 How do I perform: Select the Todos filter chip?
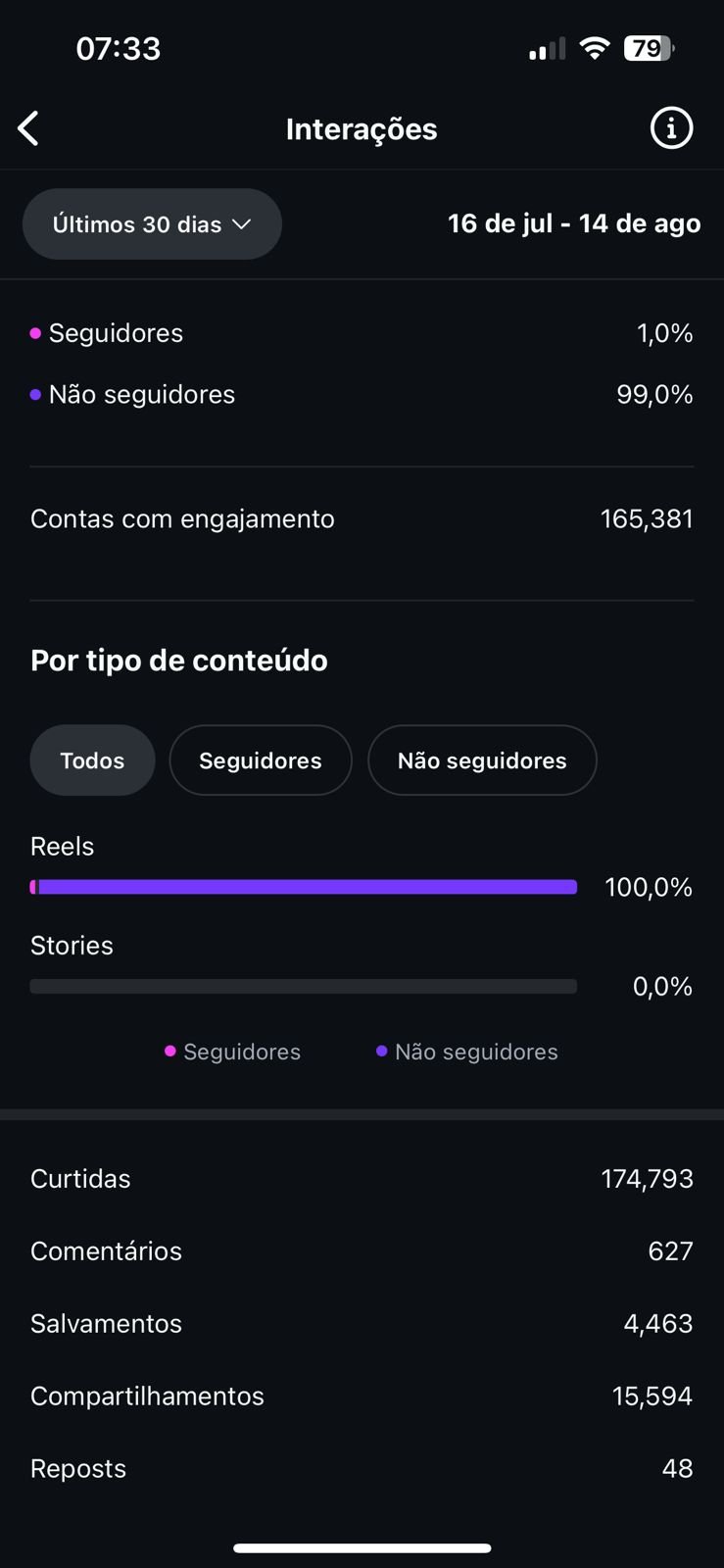[x=92, y=760]
